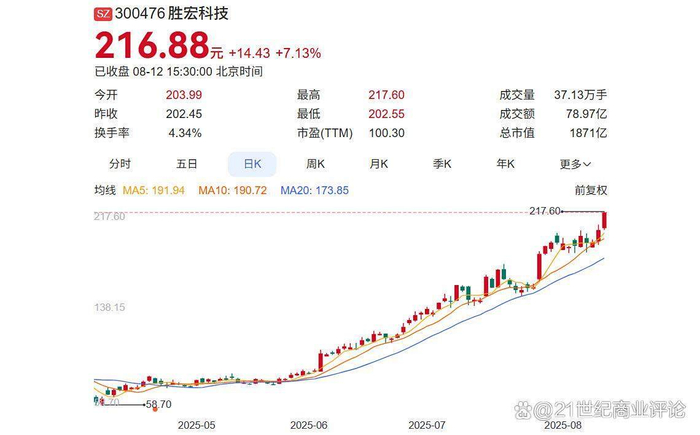
Task: Expand the 更多 dropdown
Action: click(x=575, y=164)
